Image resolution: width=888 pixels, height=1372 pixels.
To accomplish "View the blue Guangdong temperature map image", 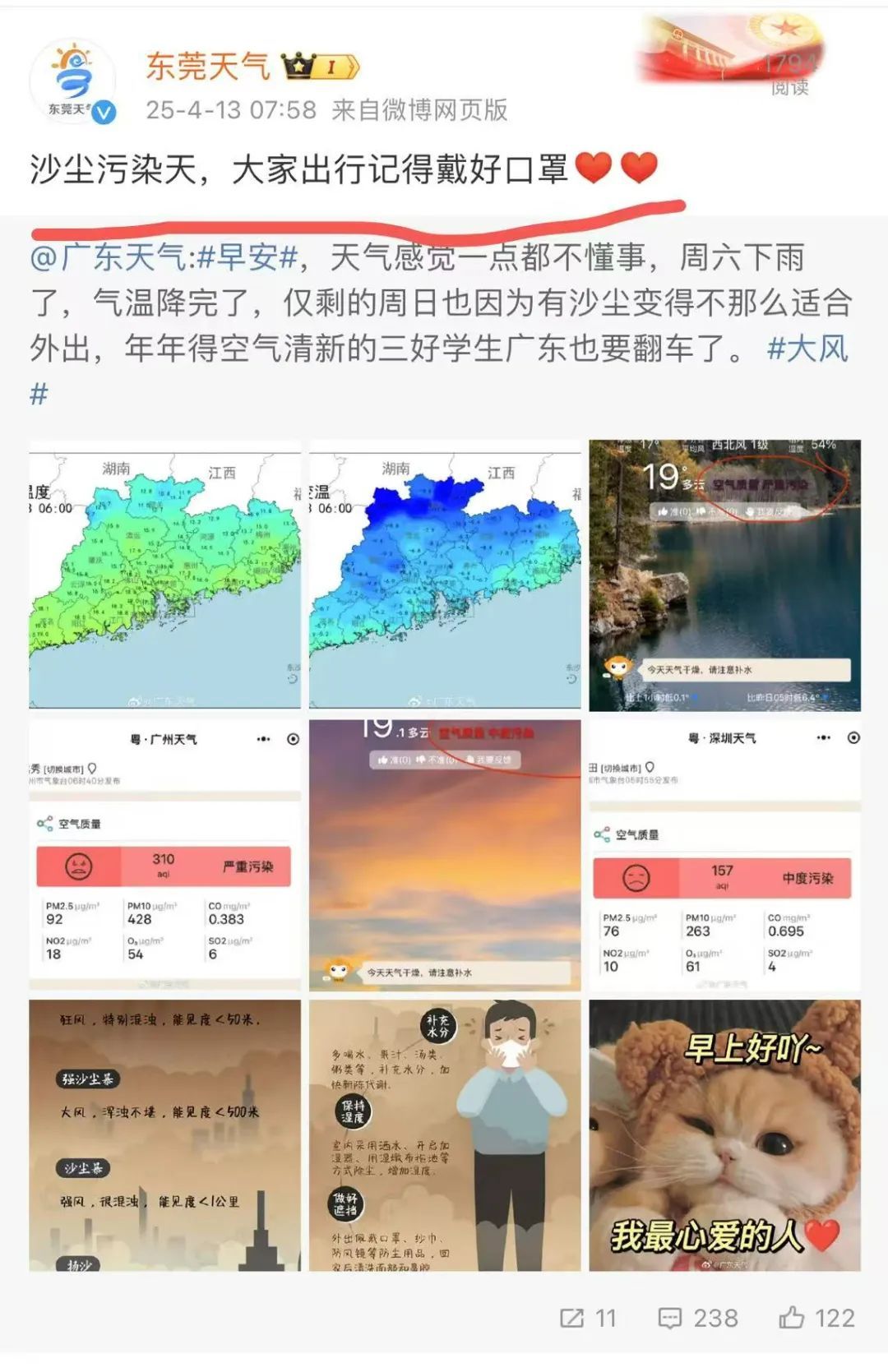I will coord(445,574).
